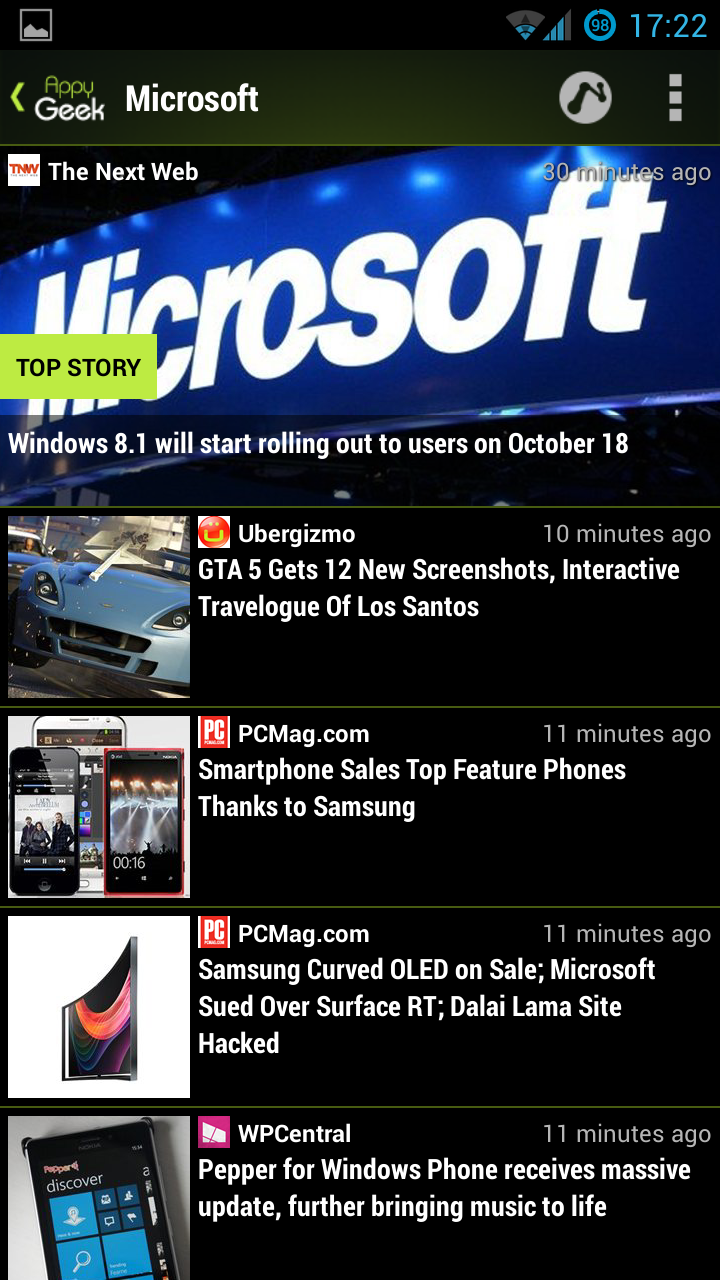
Task: Go back via the Appy Geek logo
Action: click(58, 99)
